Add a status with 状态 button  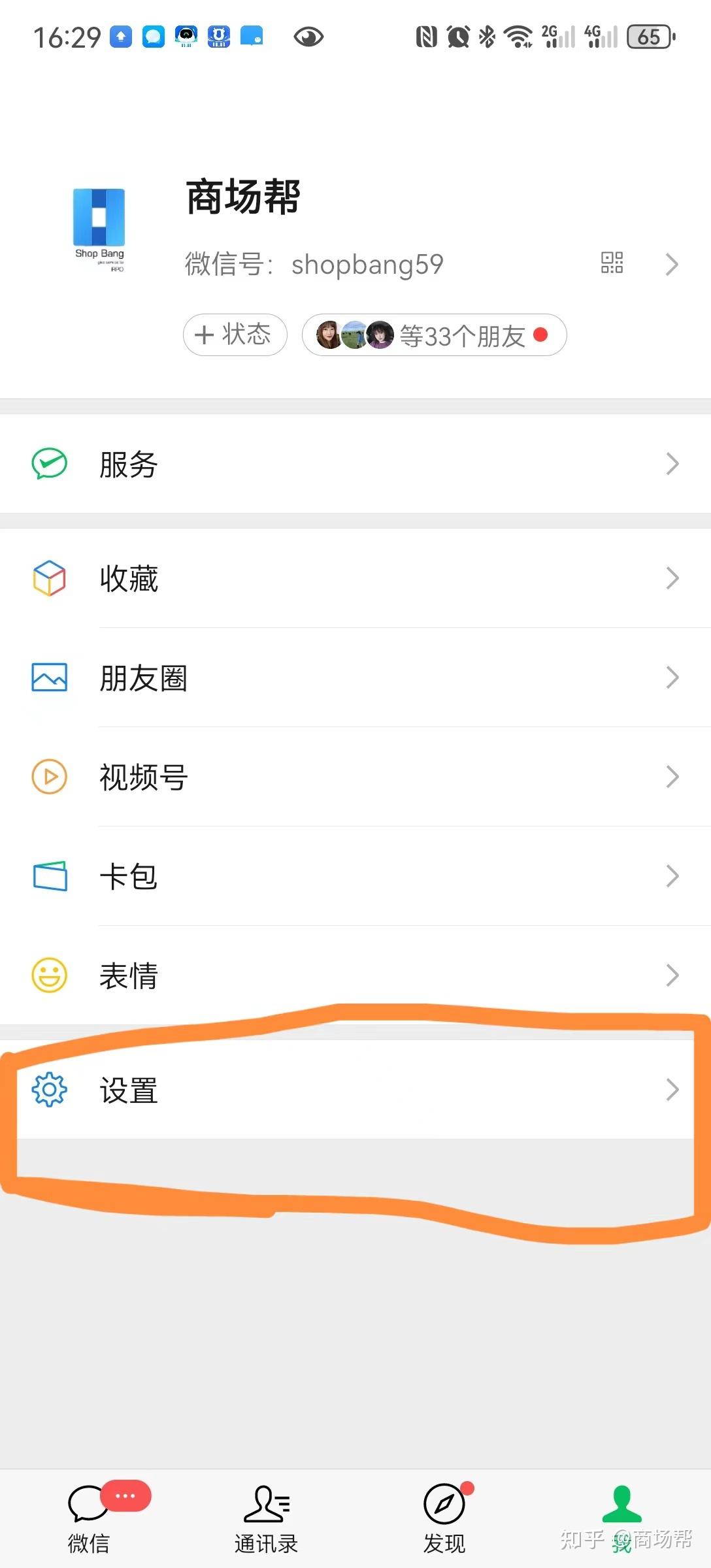235,335
